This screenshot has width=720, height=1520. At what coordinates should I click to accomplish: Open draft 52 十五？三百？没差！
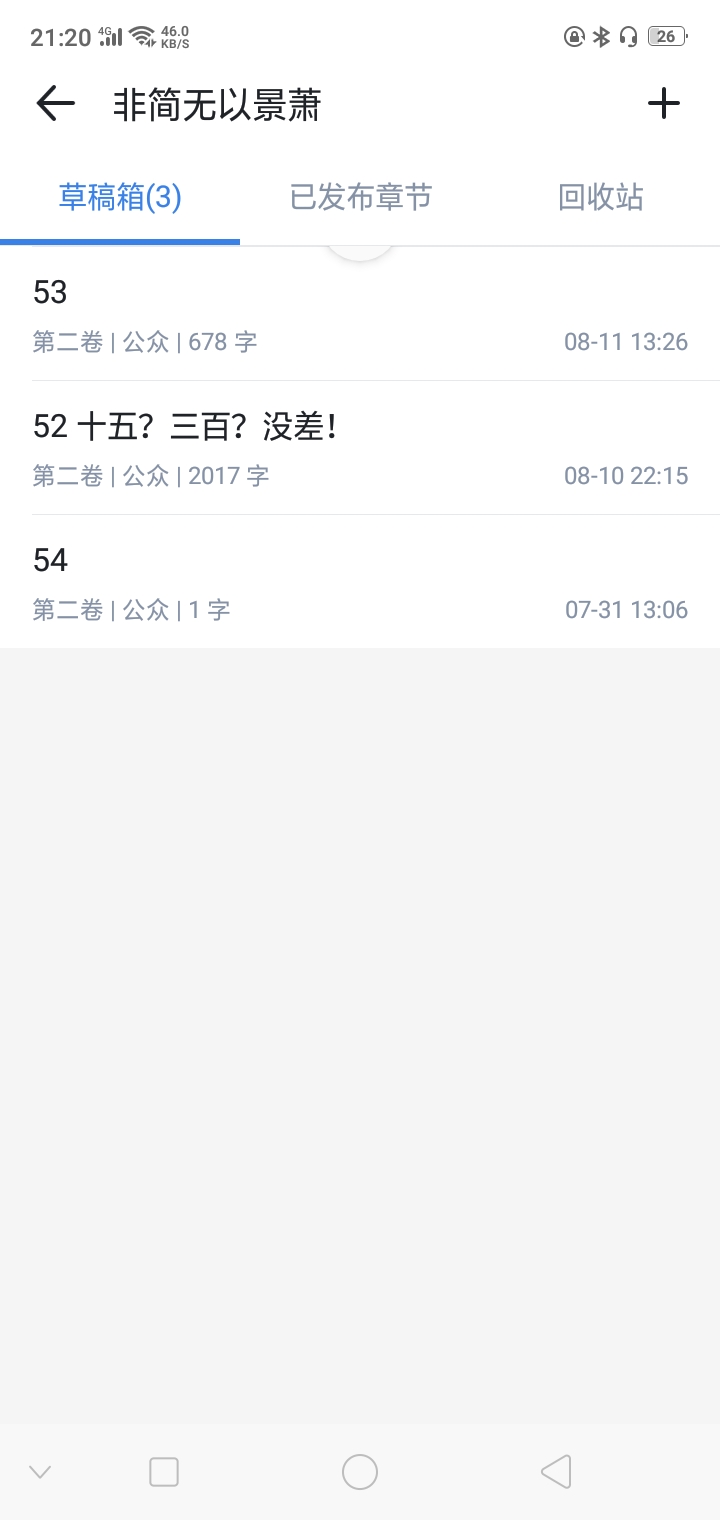click(360, 448)
